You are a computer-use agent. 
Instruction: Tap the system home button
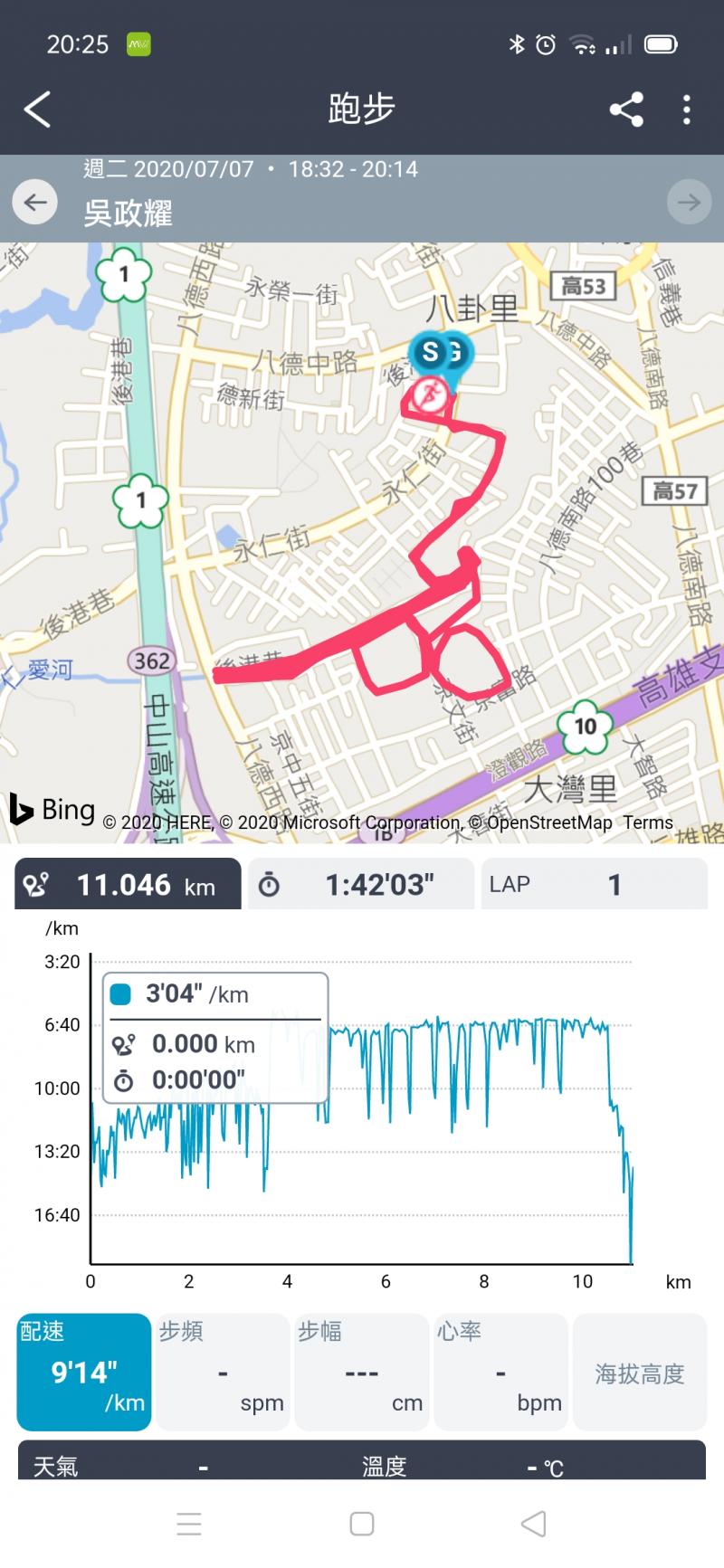pos(362,1524)
